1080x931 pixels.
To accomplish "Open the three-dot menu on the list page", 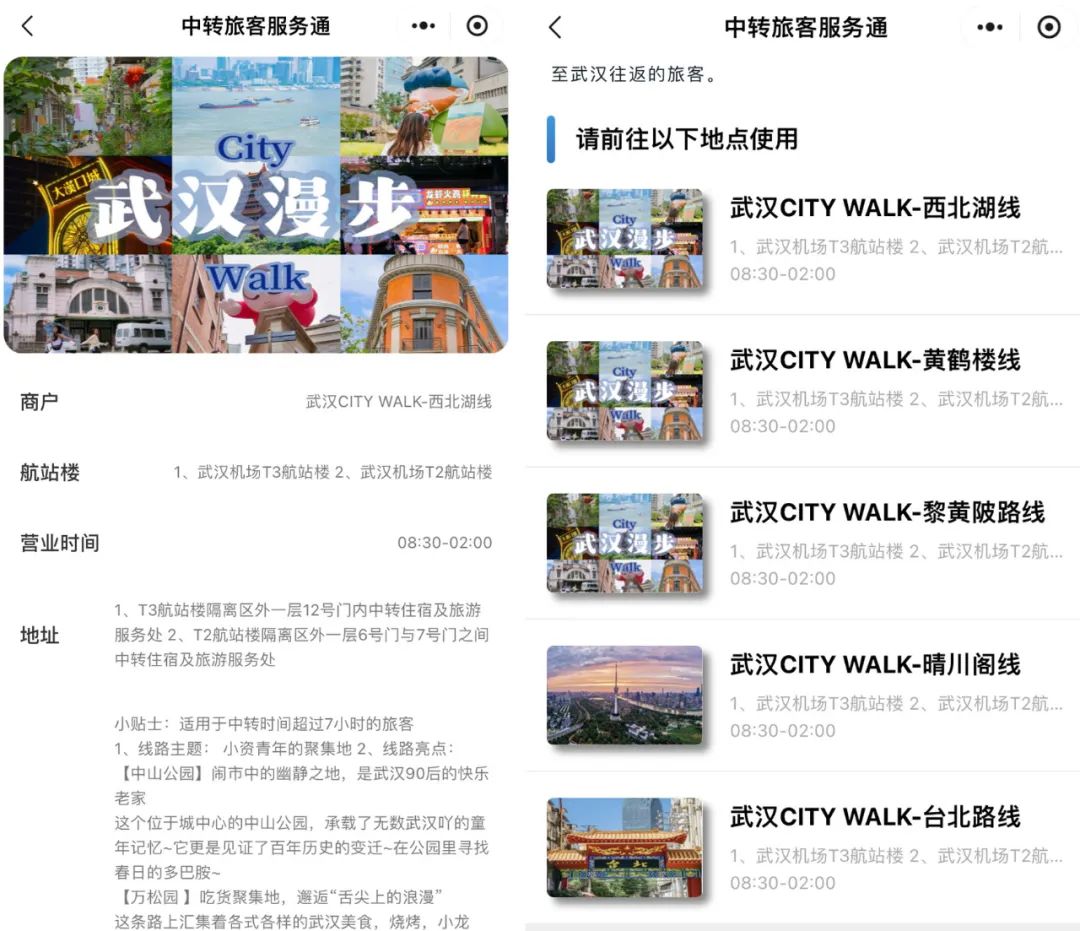I will [x=989, y=27].
